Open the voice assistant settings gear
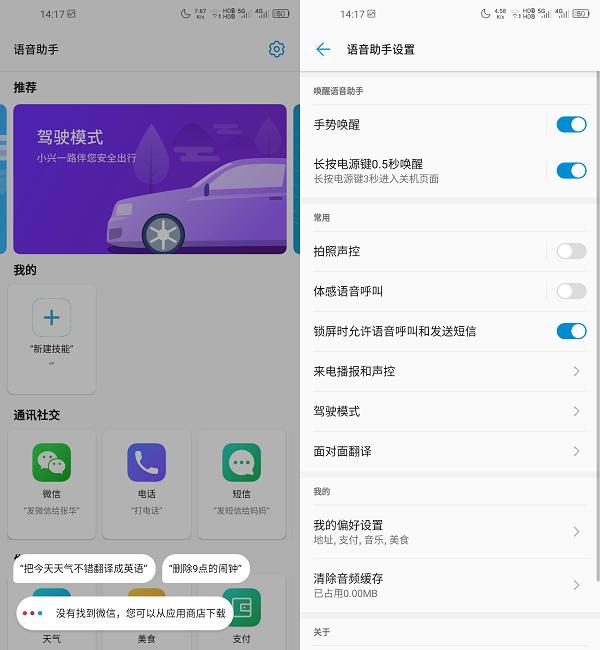Image resolution: width=600 pixels, height=650 pixels. click(276, 49)
